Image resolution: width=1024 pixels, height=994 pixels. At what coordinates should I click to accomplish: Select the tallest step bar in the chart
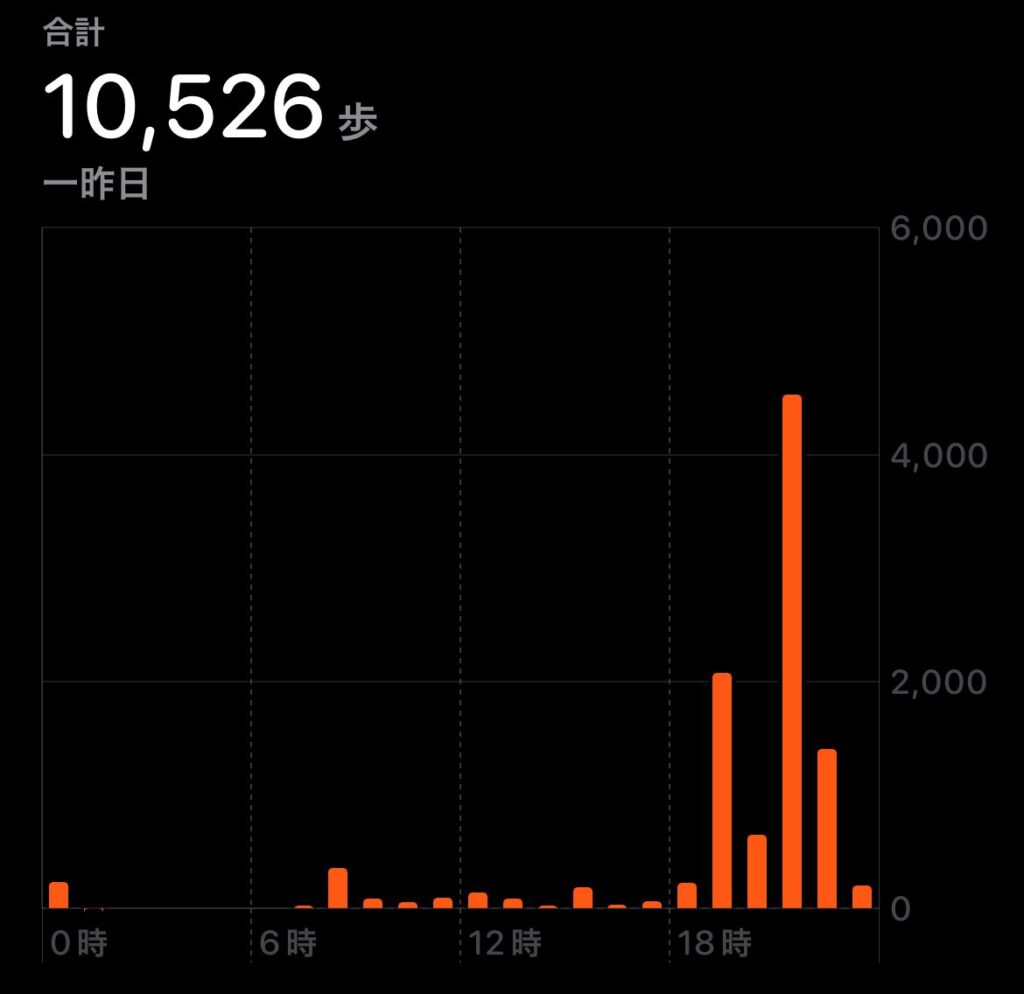pyautogui.click(x=791, y=651)
